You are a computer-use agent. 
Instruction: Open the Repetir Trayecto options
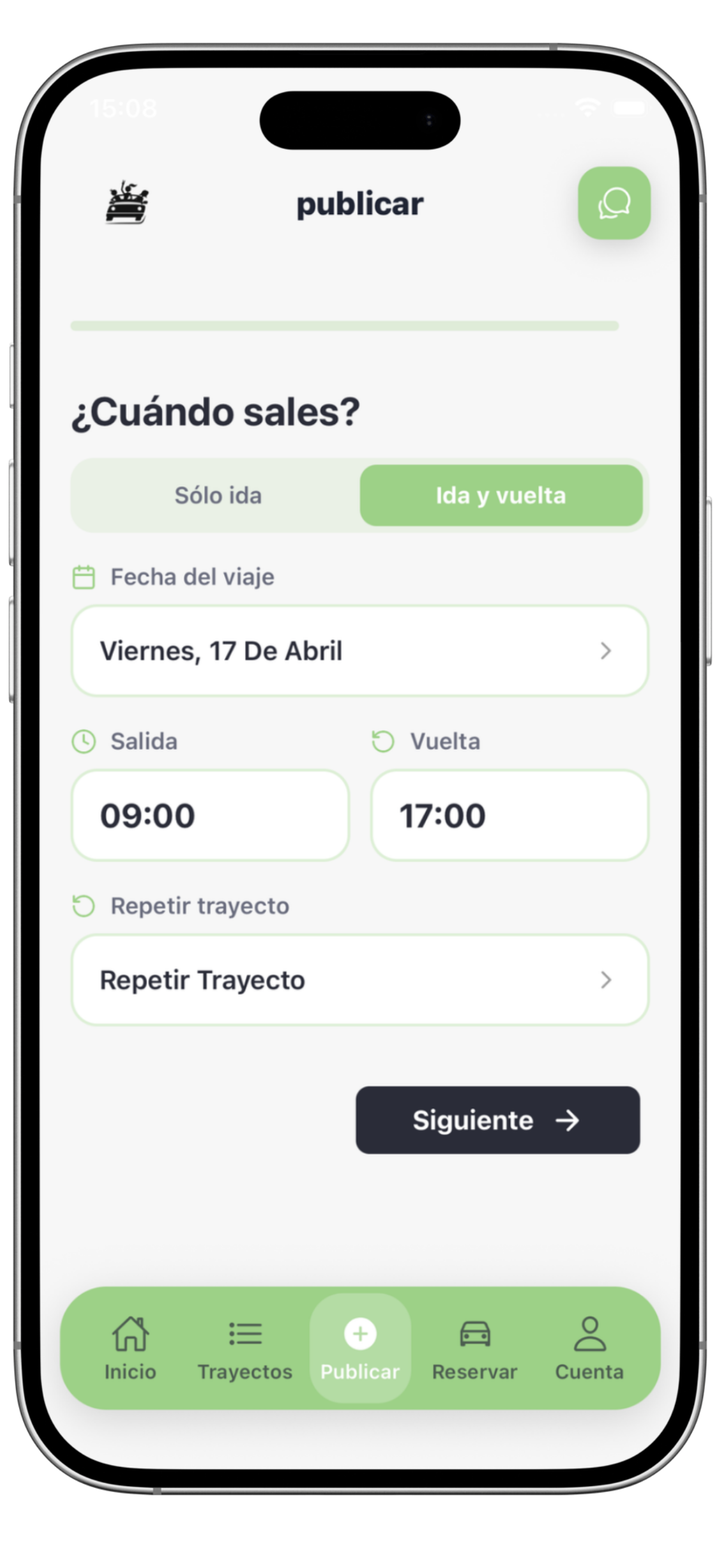click(359, 980)
